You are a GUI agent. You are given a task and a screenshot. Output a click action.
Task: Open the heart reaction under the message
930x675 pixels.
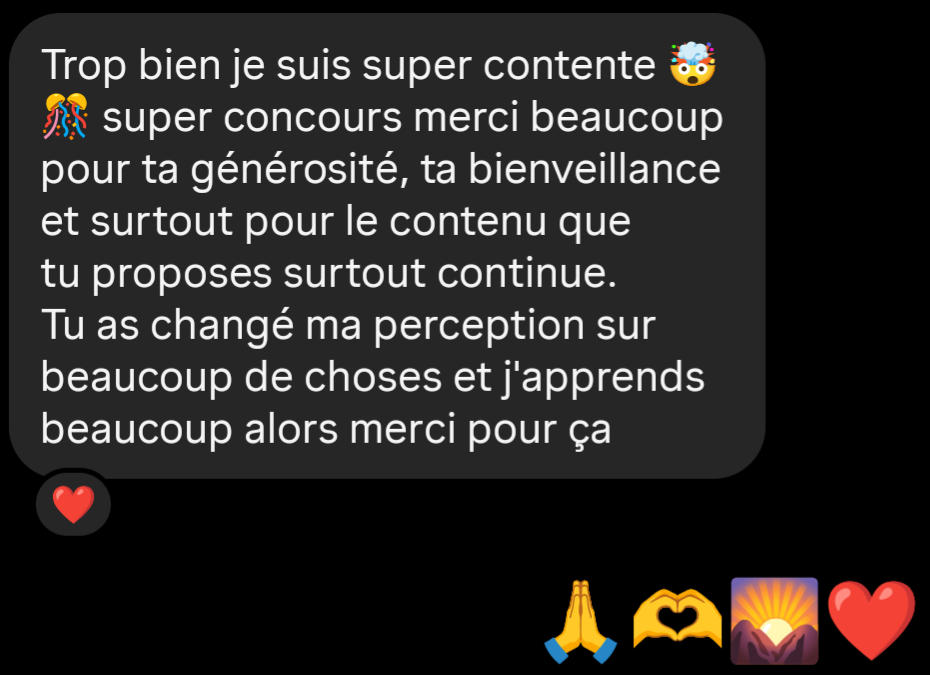(x=73, y=505)
